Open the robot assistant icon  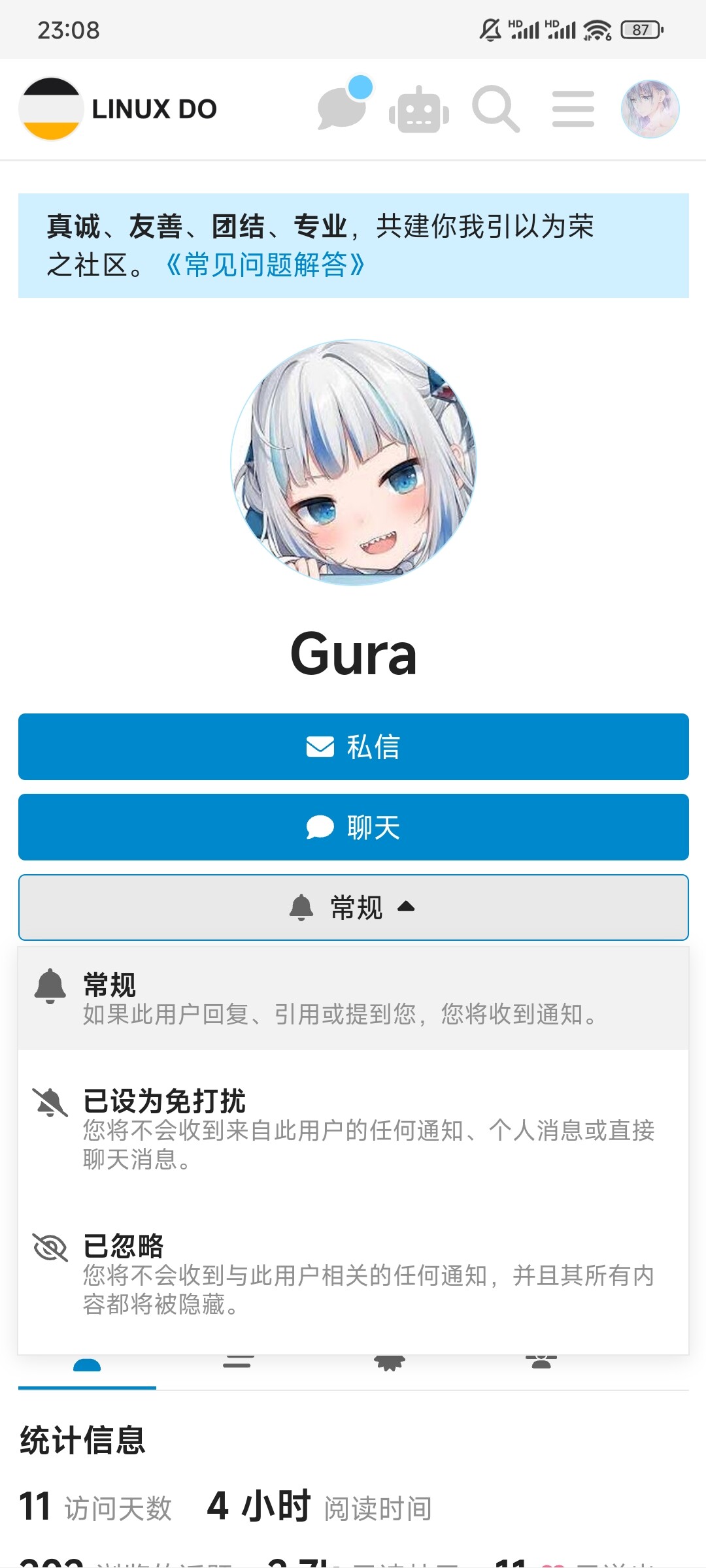[419, 109]
